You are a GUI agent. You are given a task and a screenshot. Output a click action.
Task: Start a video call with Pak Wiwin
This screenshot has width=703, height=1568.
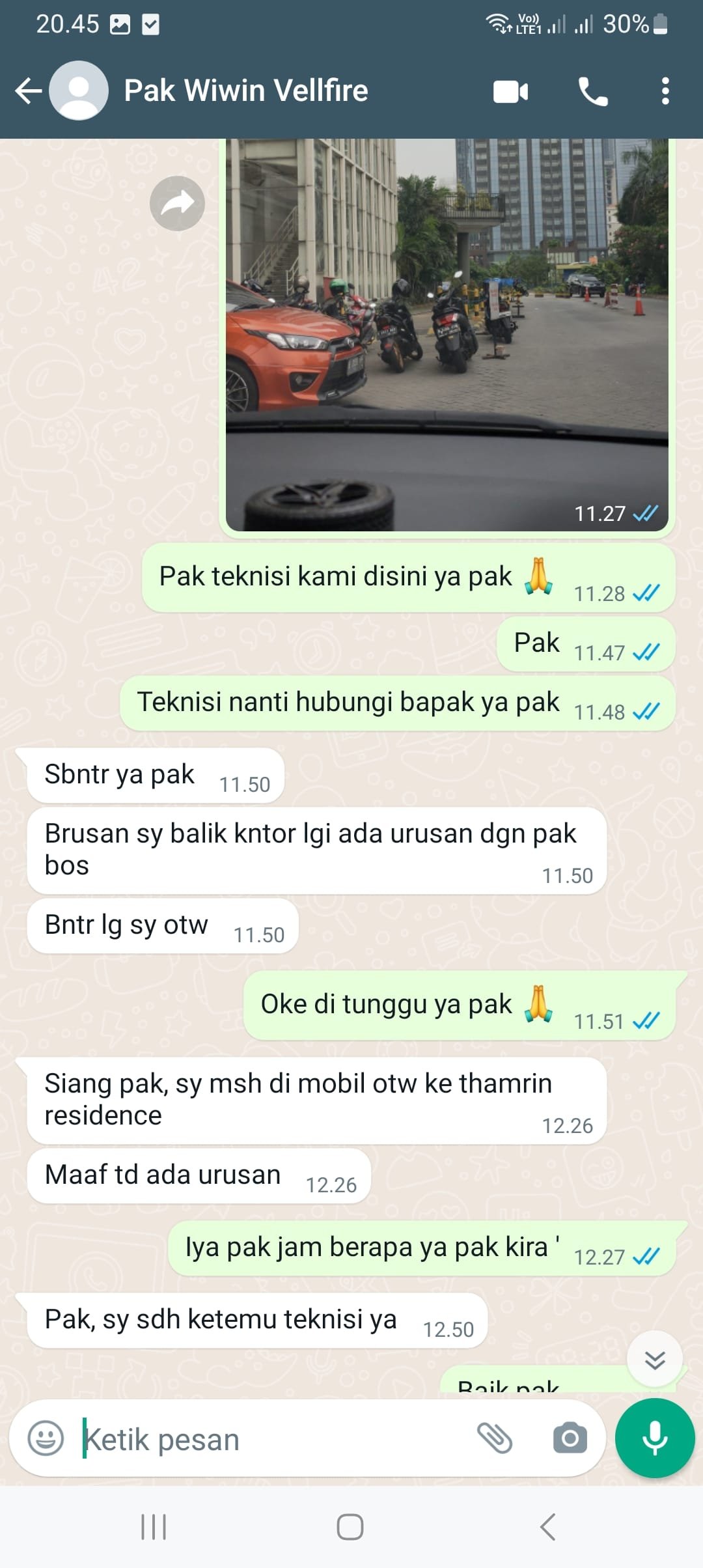[x=510, y=91]
